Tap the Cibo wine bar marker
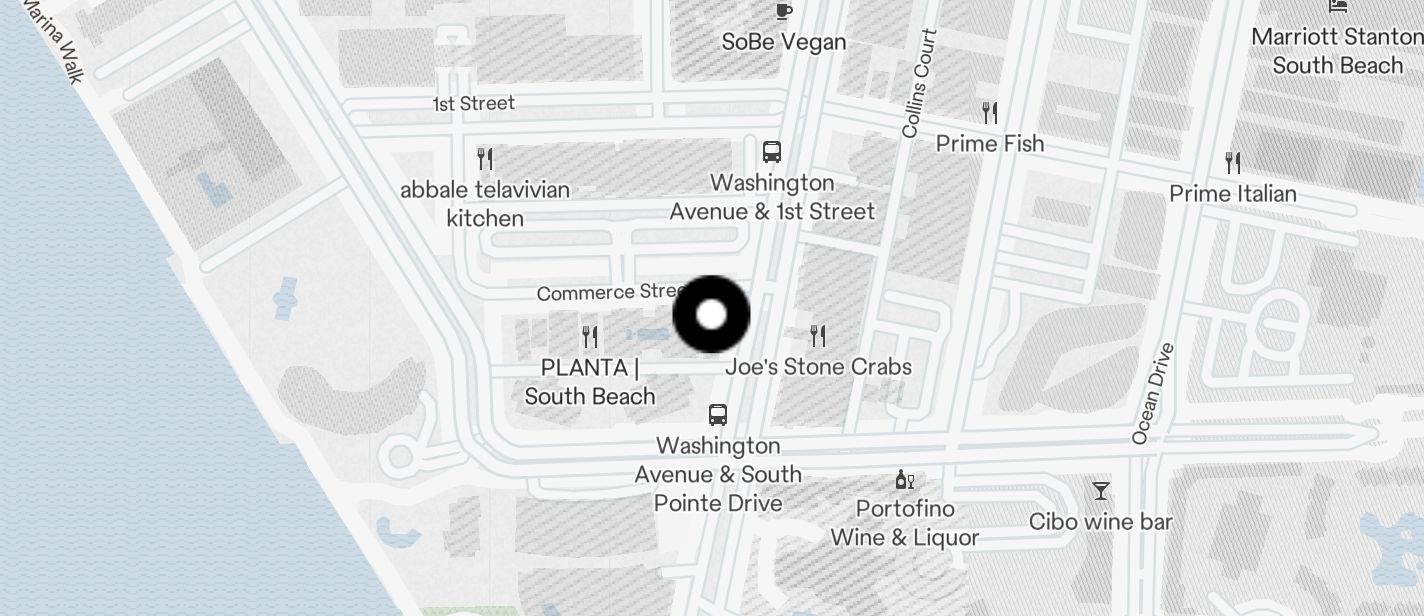Image resolution: width=1424 pixels, height=616 pixels. tap(1100, 491)
